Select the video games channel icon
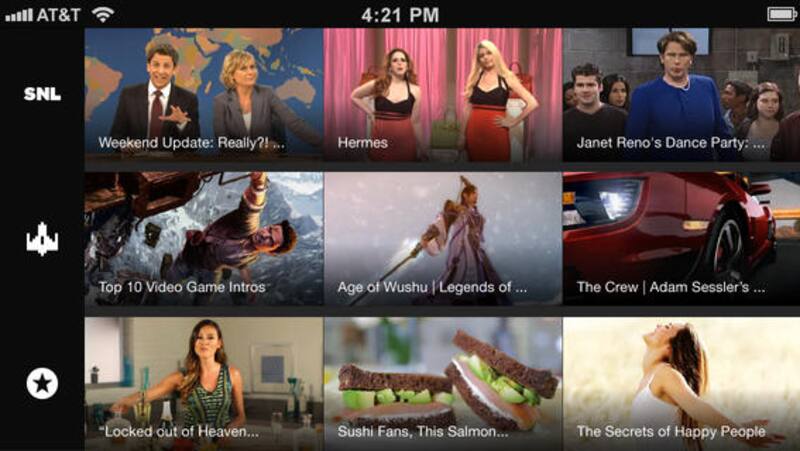800x451 pixels. [x=42, y=240]
